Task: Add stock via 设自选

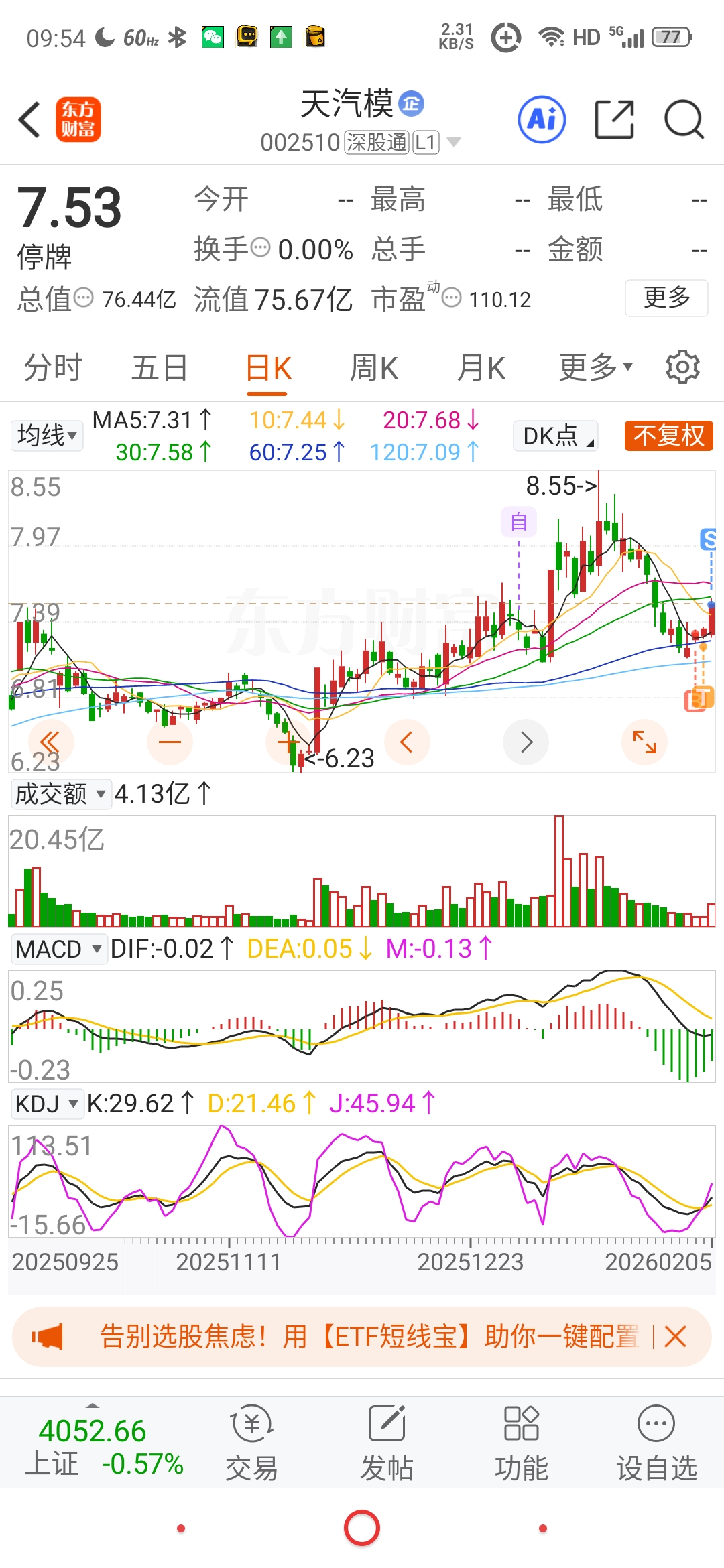Action: click(x=656, y=1441)
